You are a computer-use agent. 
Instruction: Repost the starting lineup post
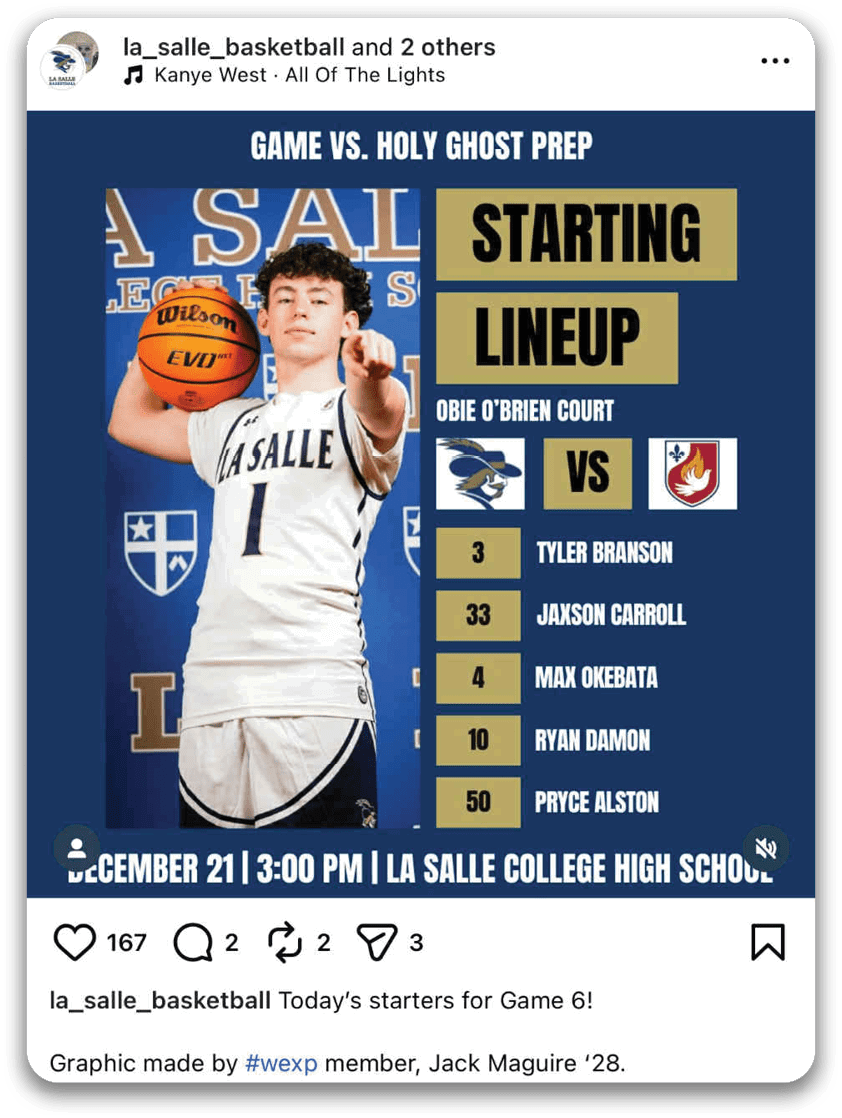[285, 942]
